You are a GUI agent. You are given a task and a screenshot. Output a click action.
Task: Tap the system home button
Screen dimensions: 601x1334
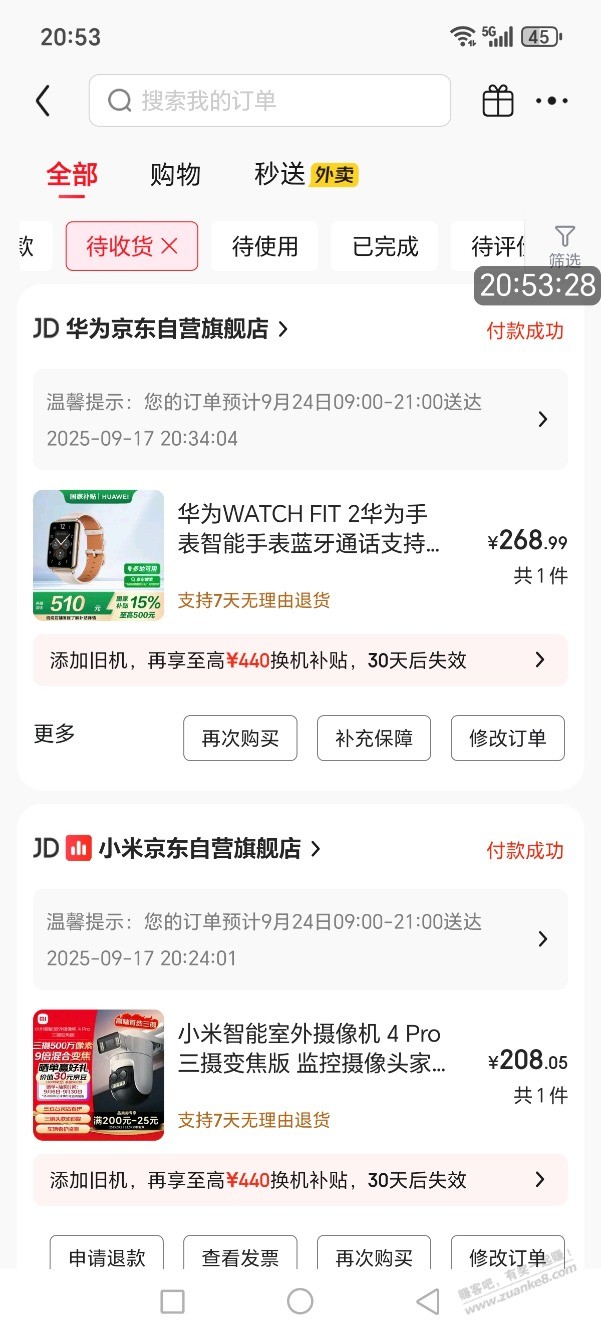point(300,1301)
